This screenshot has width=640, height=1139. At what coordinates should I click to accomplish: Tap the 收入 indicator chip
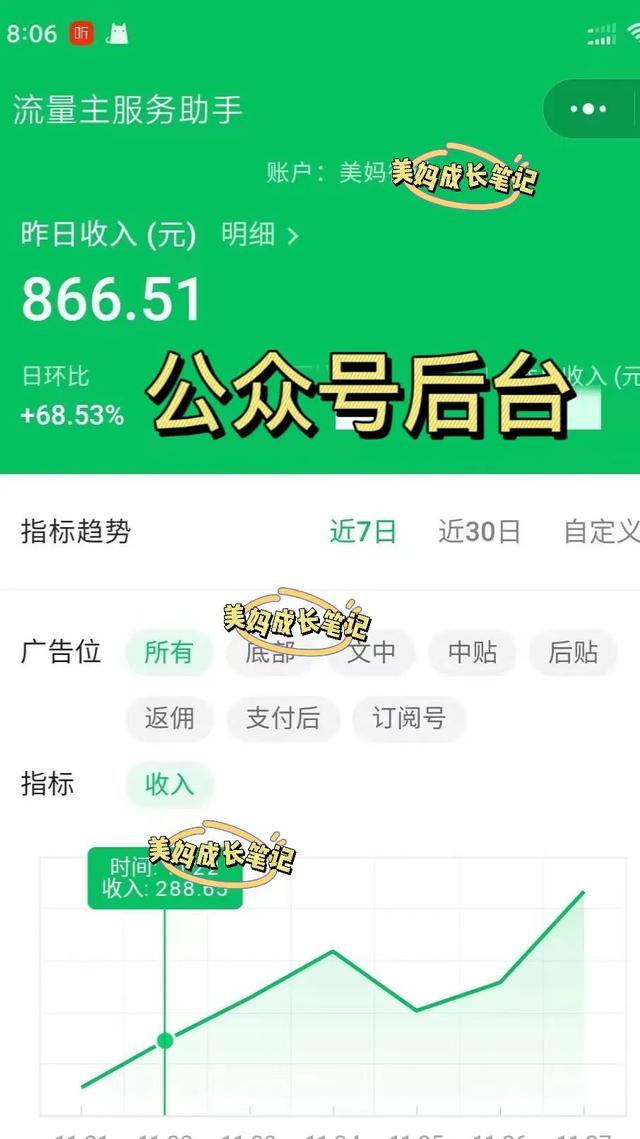pos(169,785)
